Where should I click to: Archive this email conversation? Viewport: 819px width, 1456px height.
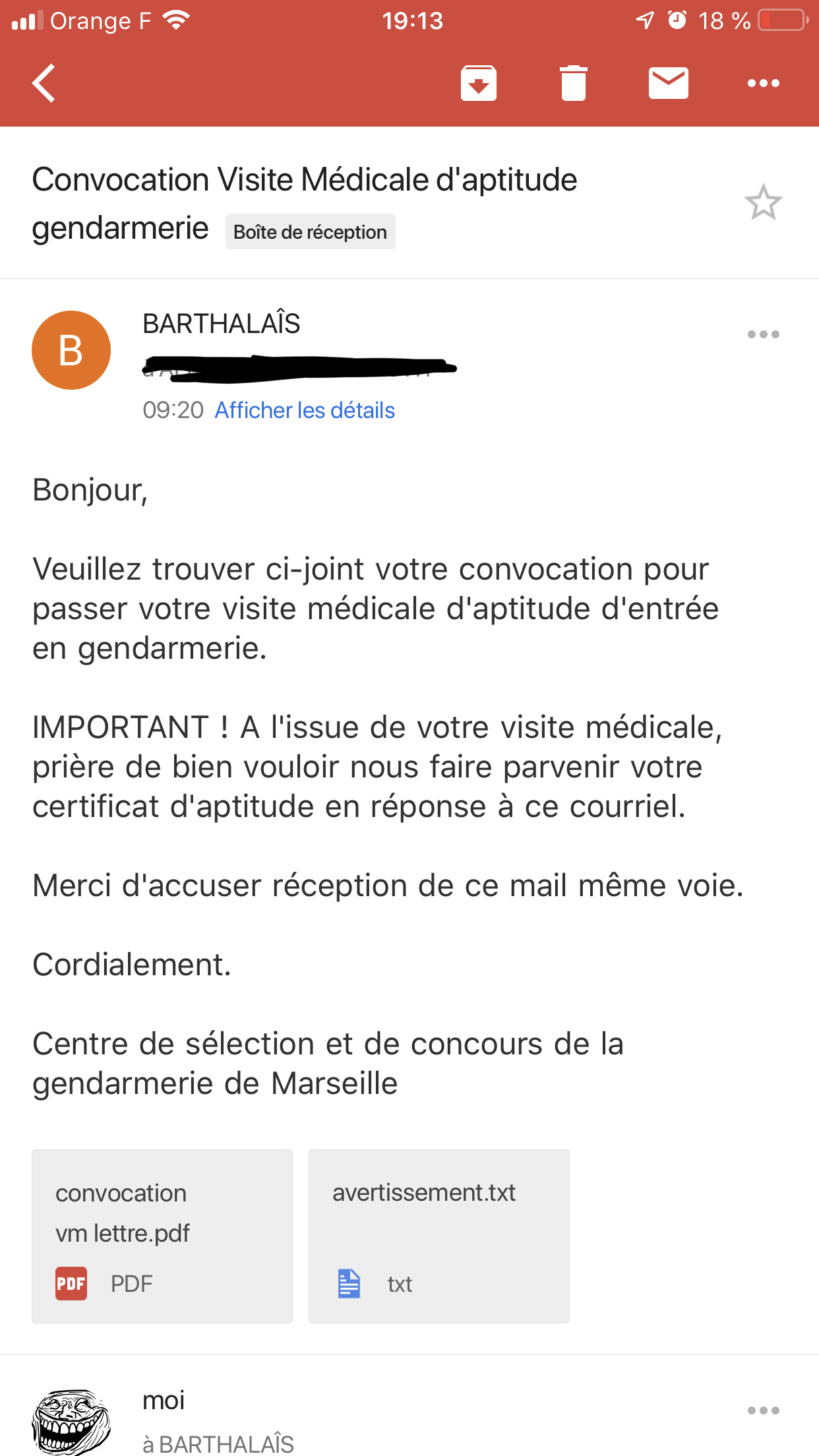[x=479, y=83]
